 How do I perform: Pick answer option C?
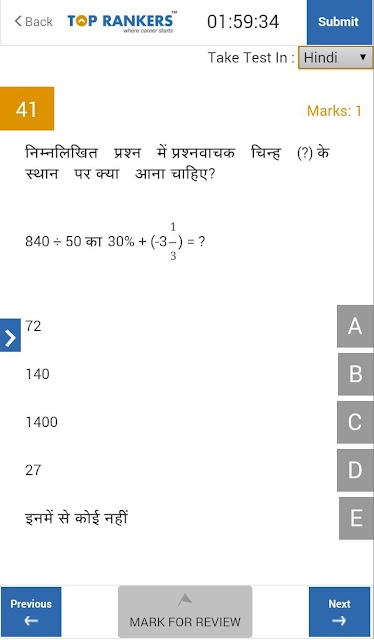click(355, 422)
